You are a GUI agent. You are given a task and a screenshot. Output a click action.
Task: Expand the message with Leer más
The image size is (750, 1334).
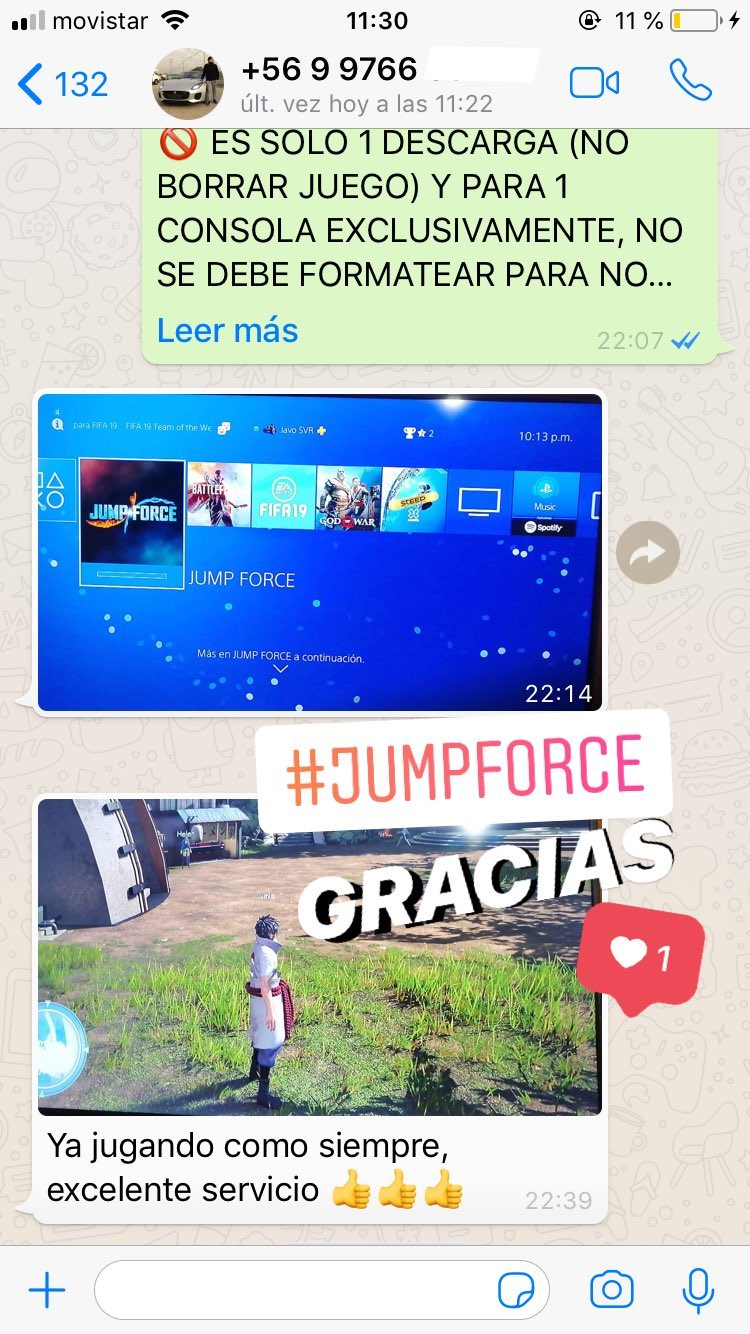coord(228,331)
